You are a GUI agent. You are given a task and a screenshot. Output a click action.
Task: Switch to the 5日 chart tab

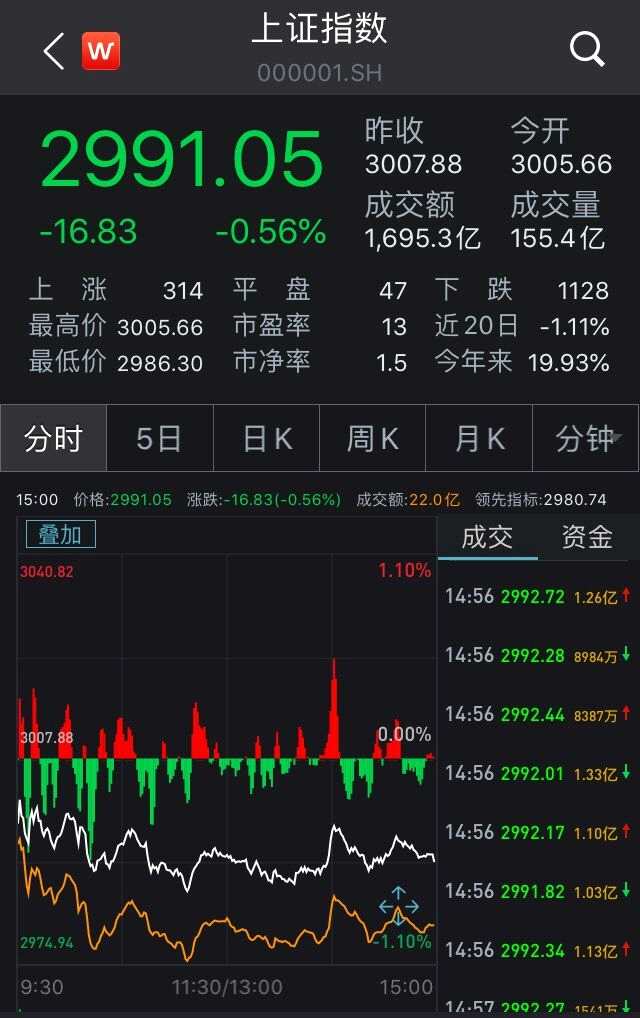click(x=159, y=438)
